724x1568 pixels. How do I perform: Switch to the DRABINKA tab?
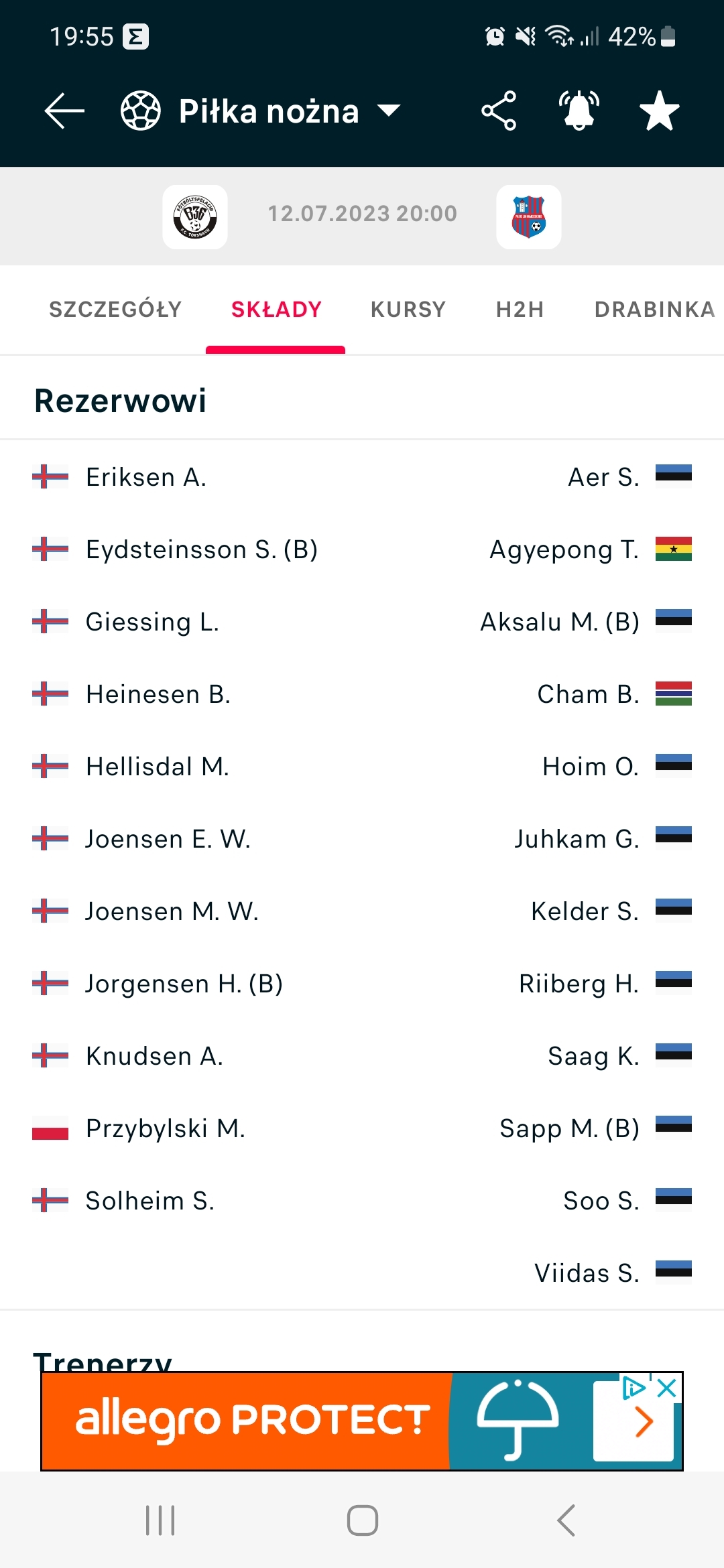(x=654, y=310)
